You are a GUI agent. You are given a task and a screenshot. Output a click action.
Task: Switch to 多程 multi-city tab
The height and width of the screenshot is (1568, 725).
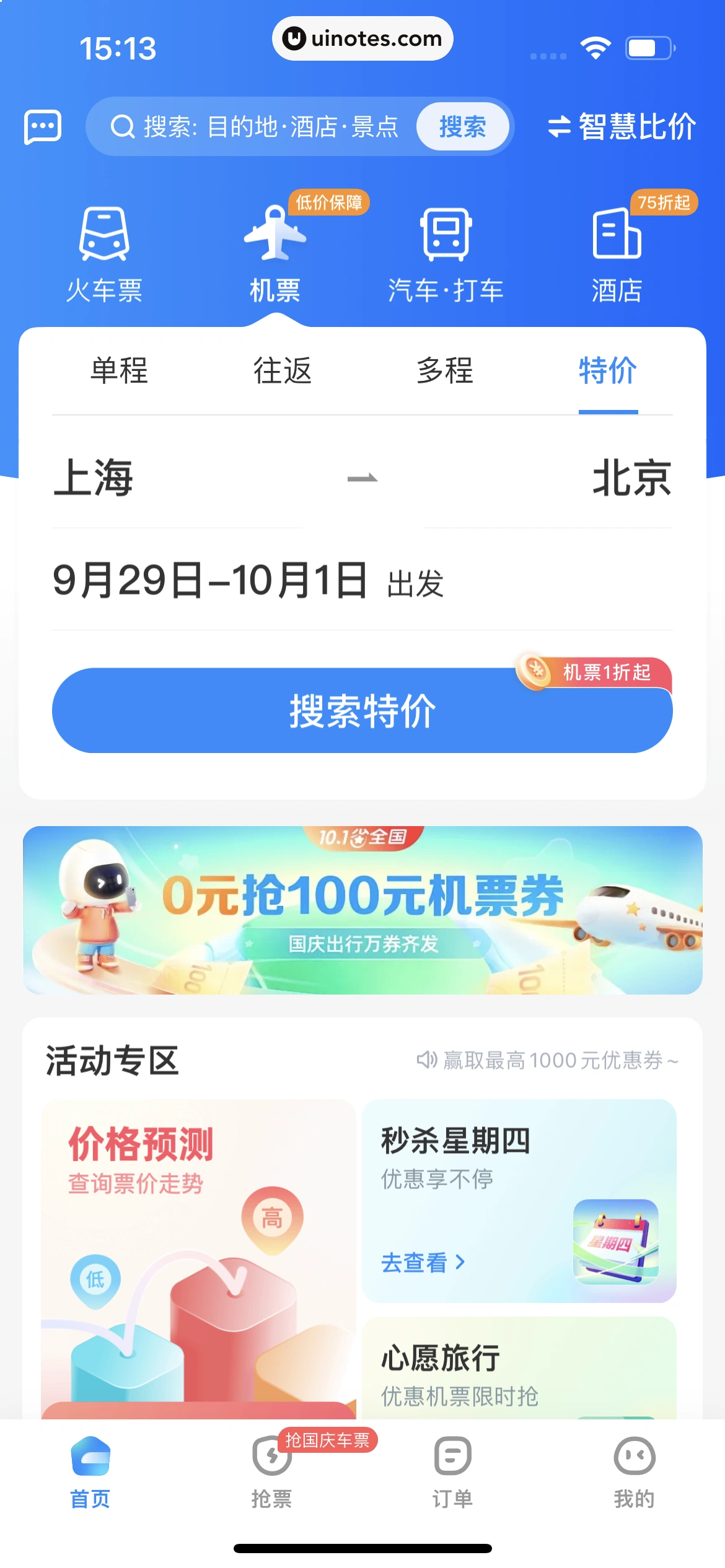(x=445, y=370)
